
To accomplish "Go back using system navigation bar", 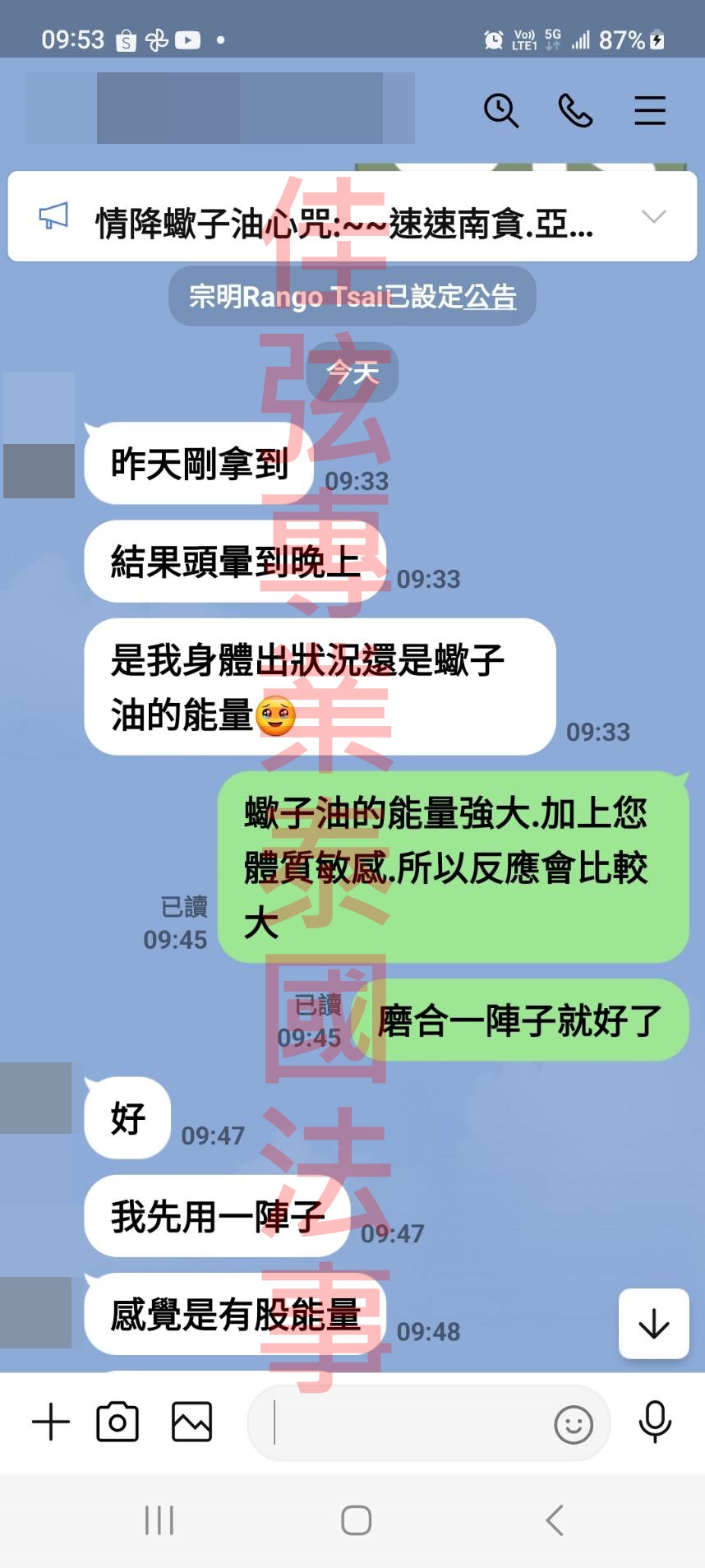I will pyautogui.click(x=555, y=1520).
